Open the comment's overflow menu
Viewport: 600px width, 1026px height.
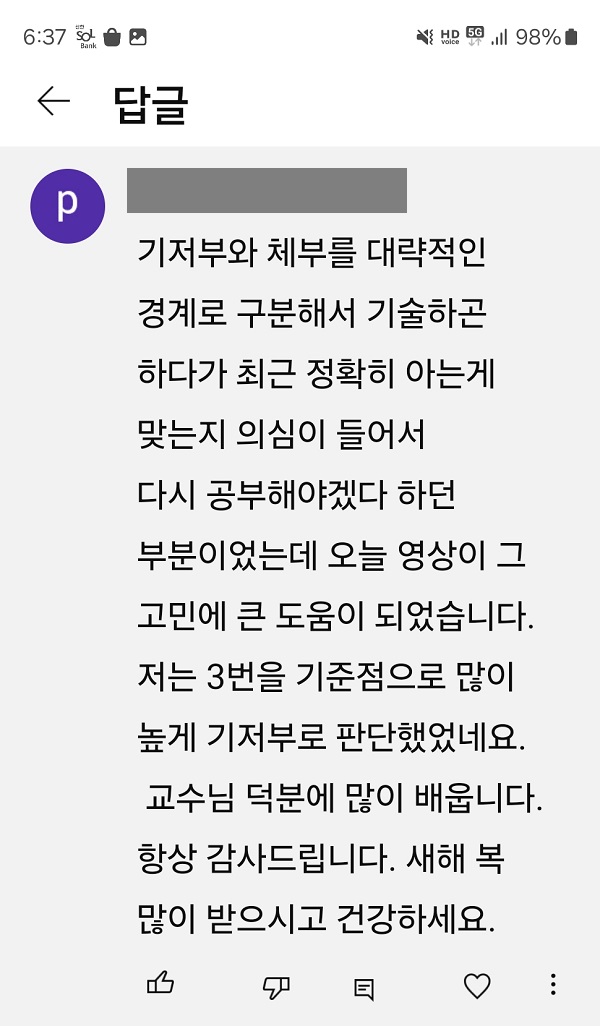pos(554,985)
